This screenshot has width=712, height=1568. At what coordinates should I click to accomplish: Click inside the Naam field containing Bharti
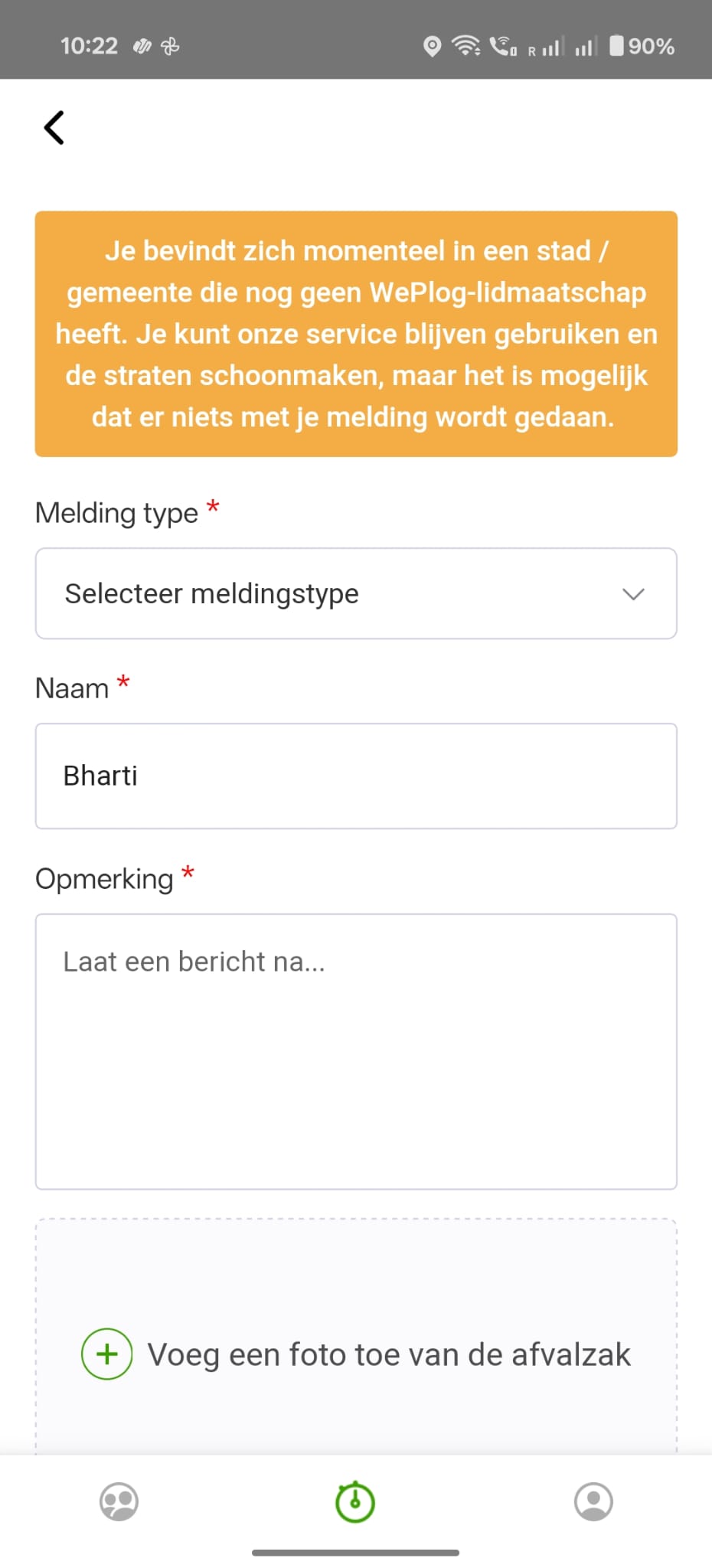point(355,776)
